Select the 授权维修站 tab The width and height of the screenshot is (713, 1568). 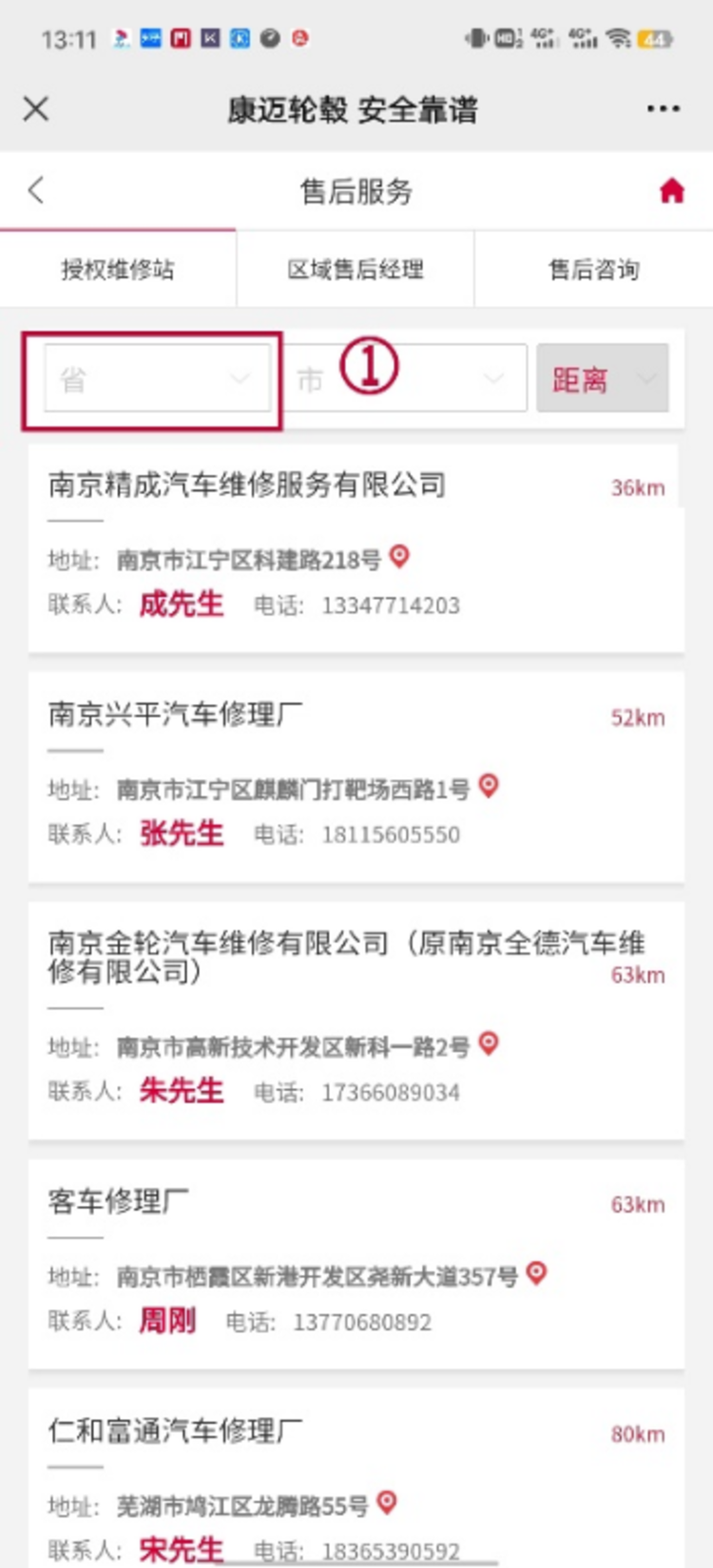pyautogui.click(x=118, y=269)
